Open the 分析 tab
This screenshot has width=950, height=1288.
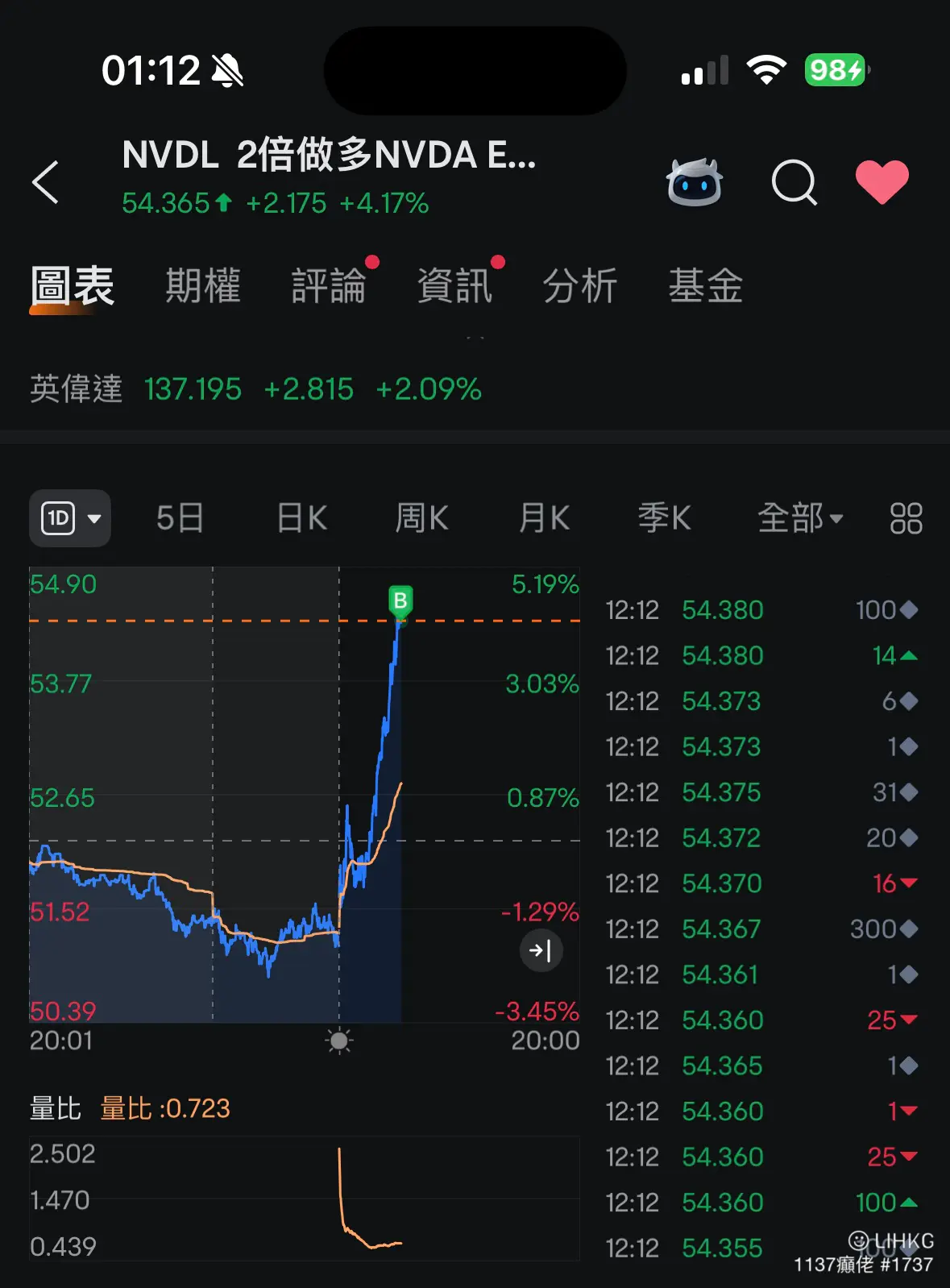click(x=579, y=286)
